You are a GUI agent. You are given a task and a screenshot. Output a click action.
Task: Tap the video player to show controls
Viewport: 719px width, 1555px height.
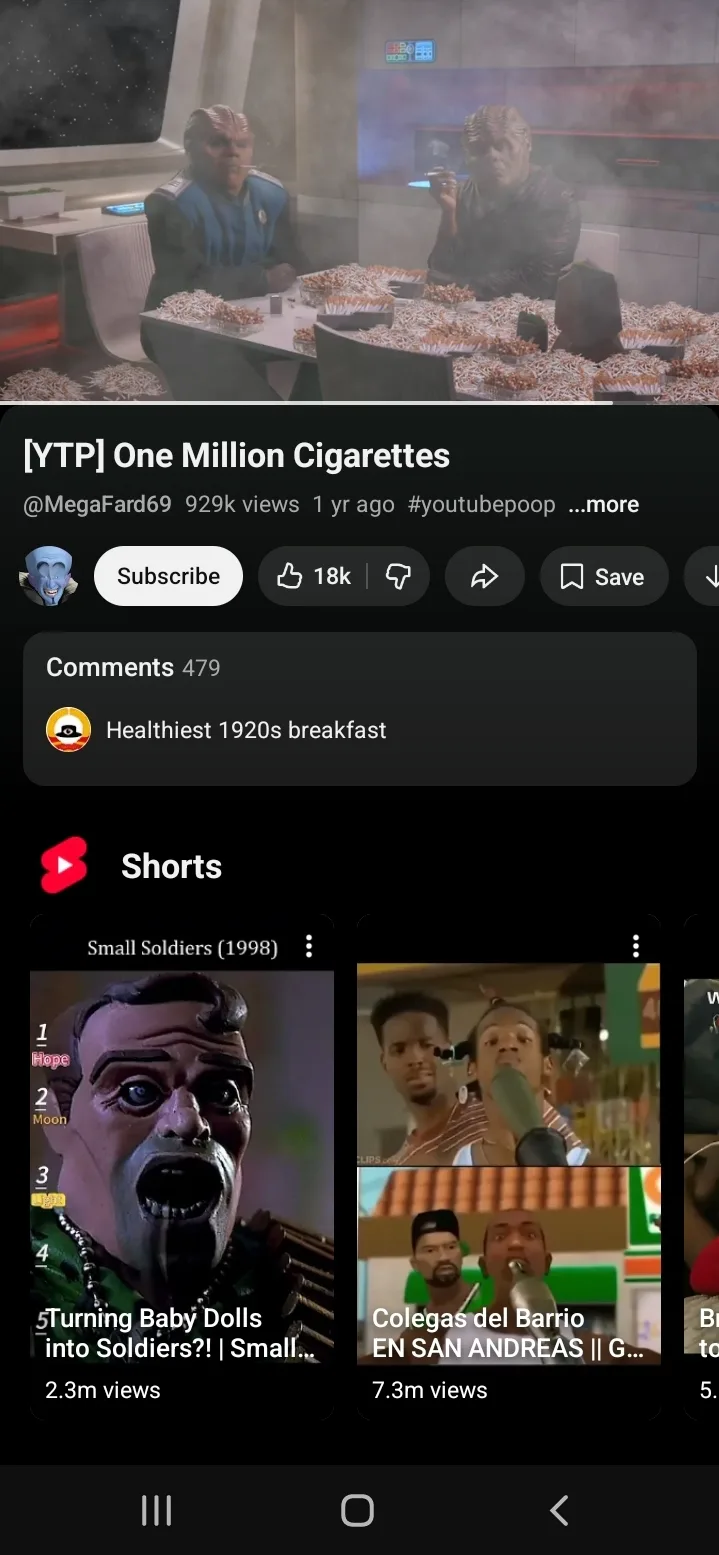(x=359, y=200)
